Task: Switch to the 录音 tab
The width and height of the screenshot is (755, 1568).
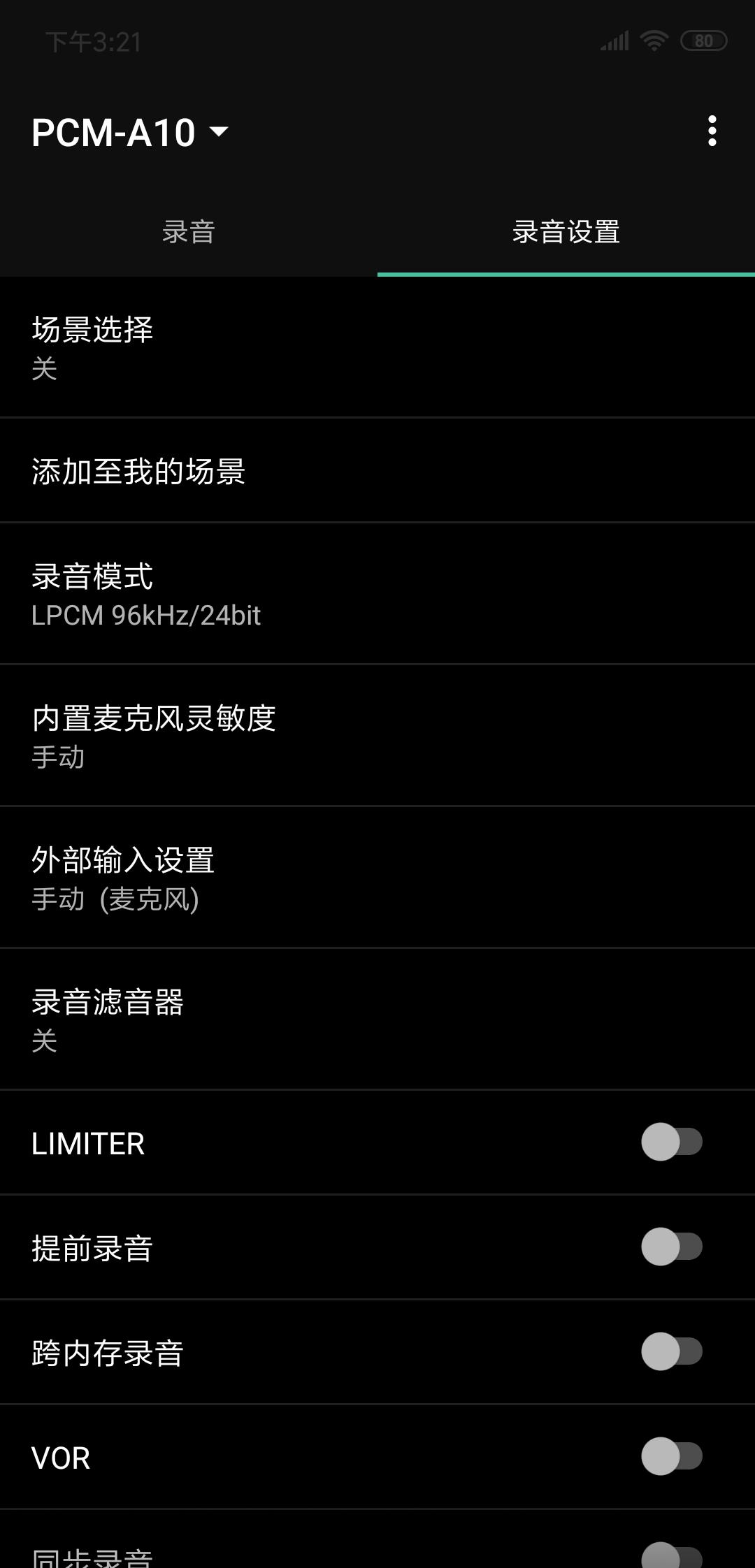Action: click(189, 233)
